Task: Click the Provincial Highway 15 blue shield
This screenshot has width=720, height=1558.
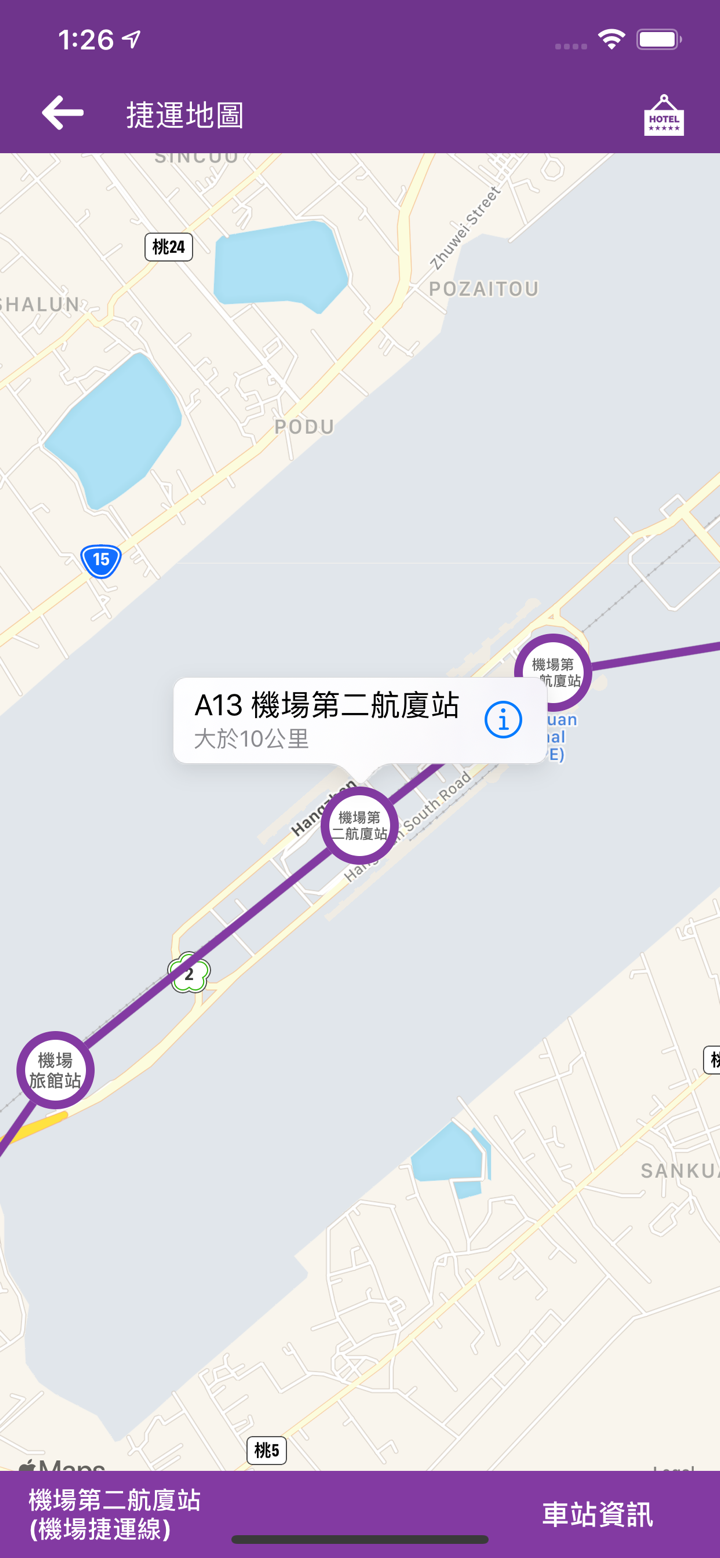Action: 99,560
